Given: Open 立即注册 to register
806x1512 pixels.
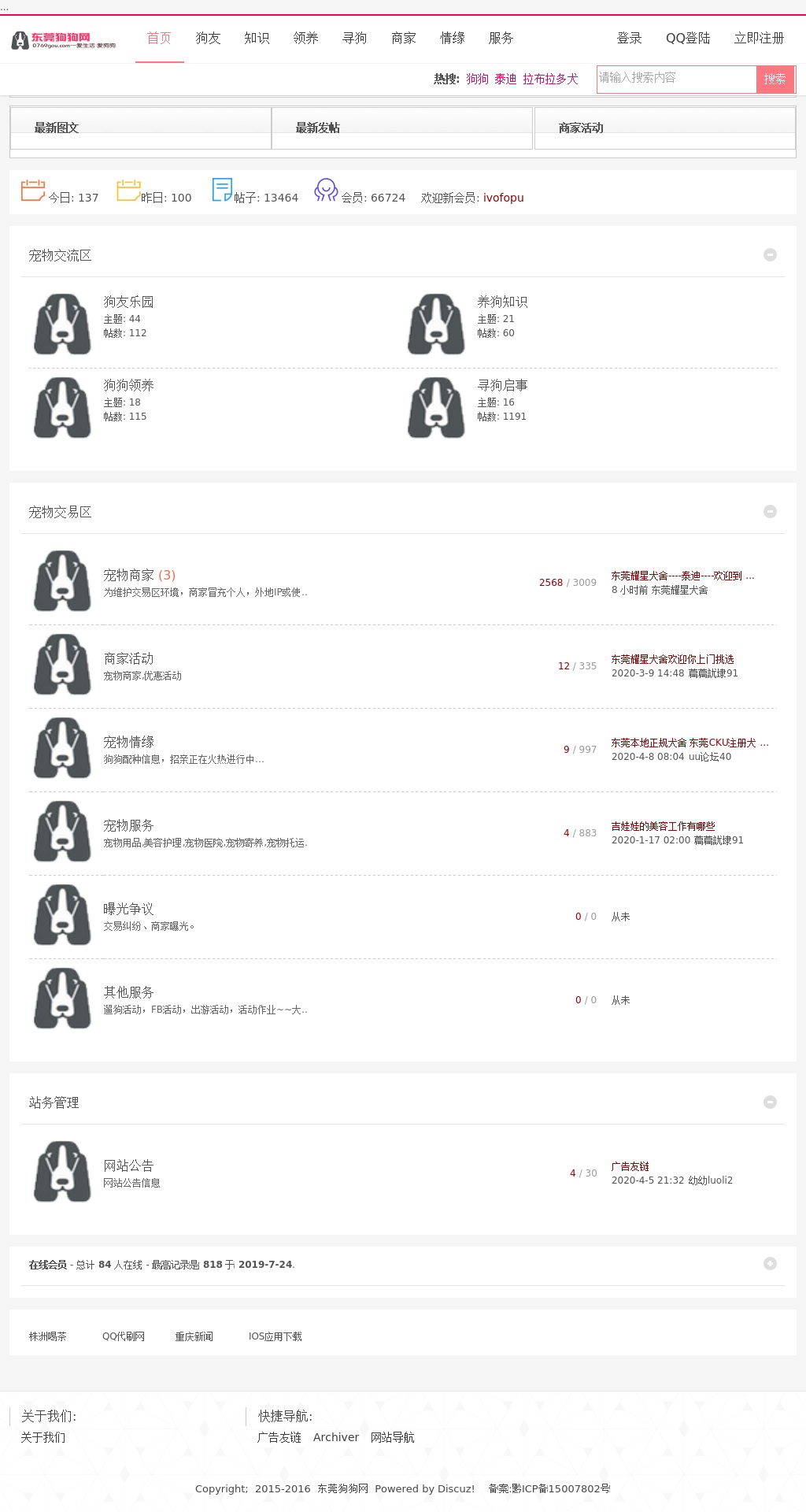Looking at the screenshot, I should tap(759, 38).
